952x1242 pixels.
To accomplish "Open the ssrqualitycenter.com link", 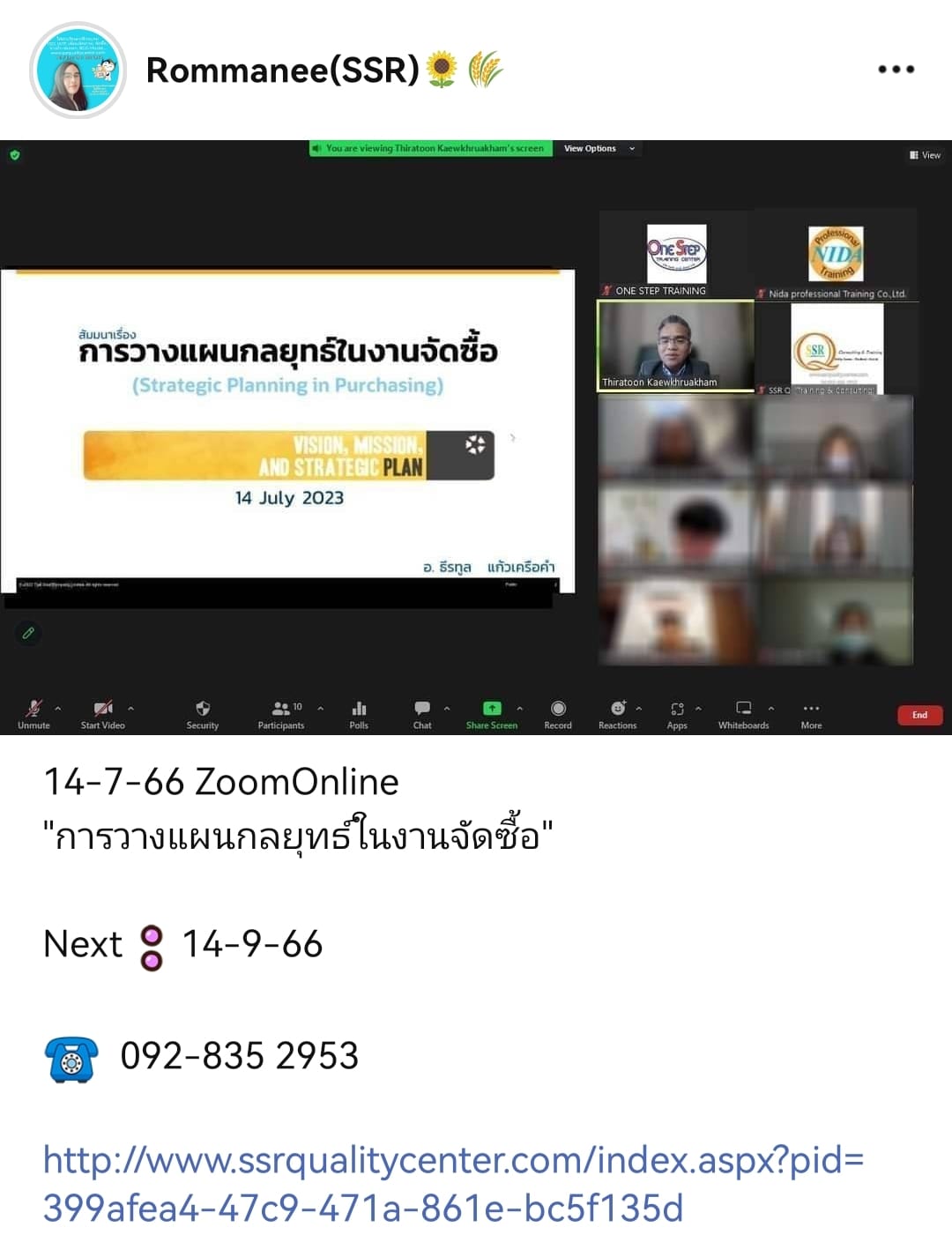I will tap(453, 1183).
